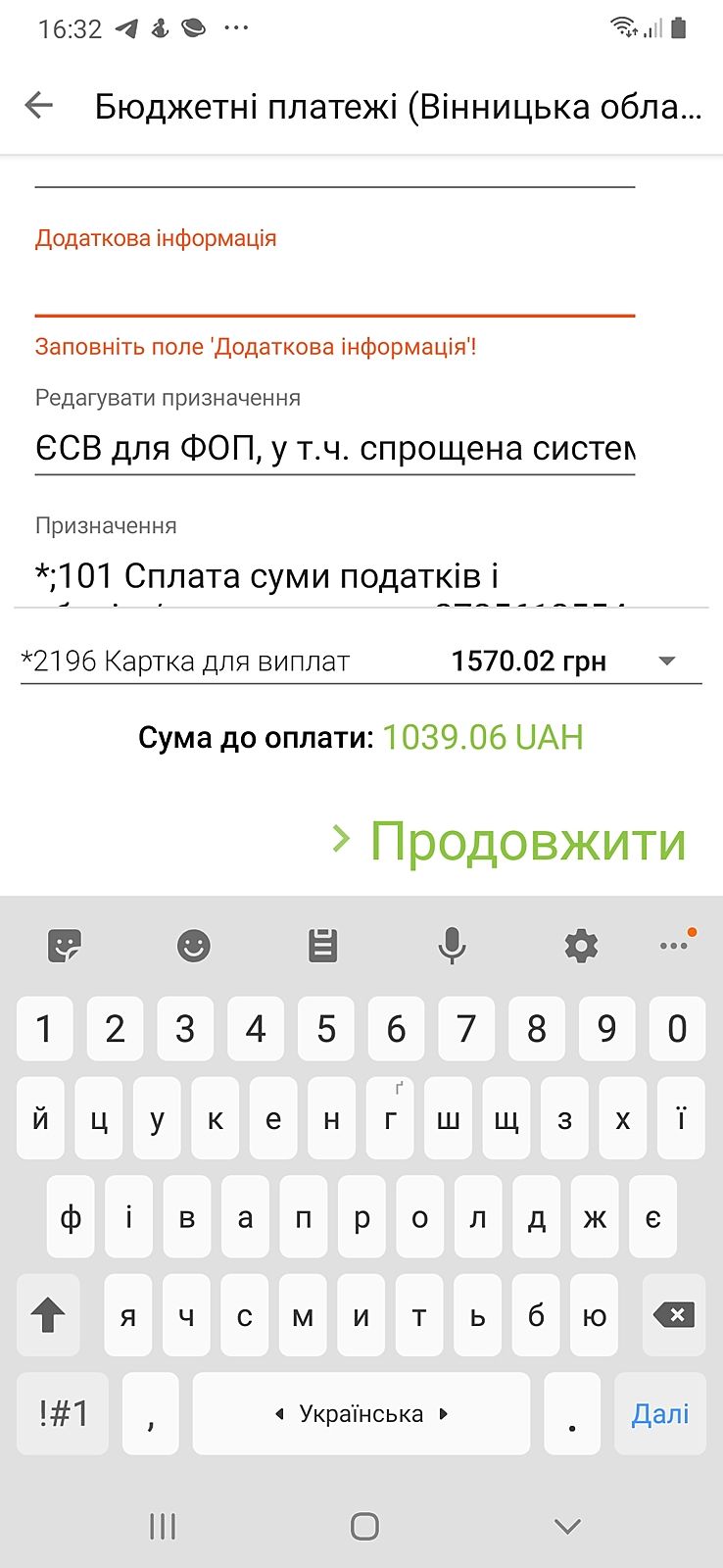The image size is (723, 1568).
Task: Tap the 'Далі' key on the keyboard
Action: [659, 1413]
